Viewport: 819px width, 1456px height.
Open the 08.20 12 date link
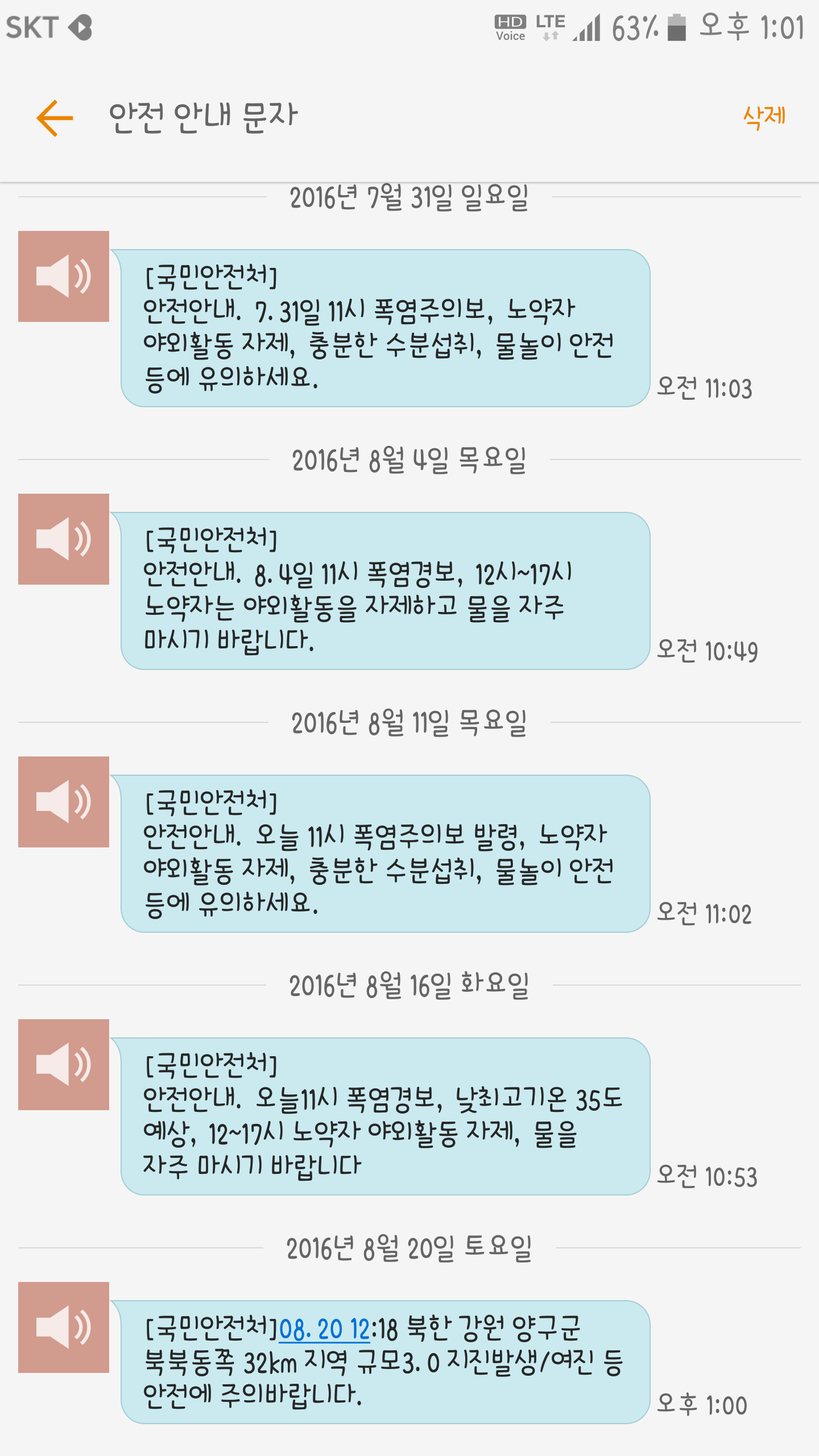[x=324, y=1330]
